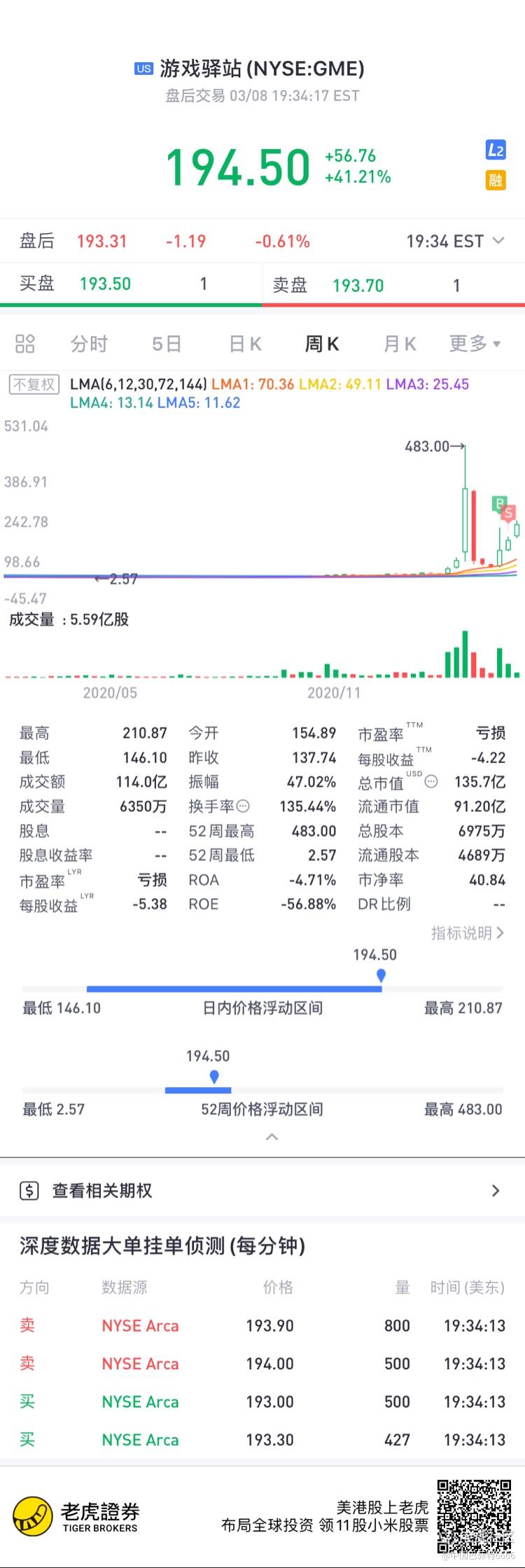Tap the info icon beside 总市值
525x1568 pixels.
pos(431,782)
